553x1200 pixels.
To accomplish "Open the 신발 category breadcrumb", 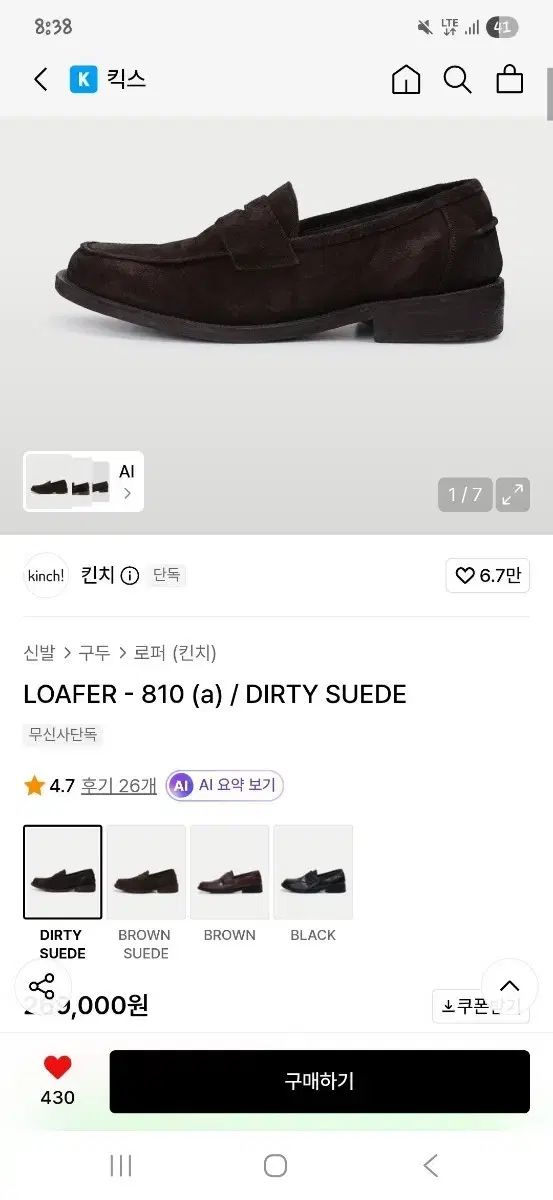I will tap(40, 653).
